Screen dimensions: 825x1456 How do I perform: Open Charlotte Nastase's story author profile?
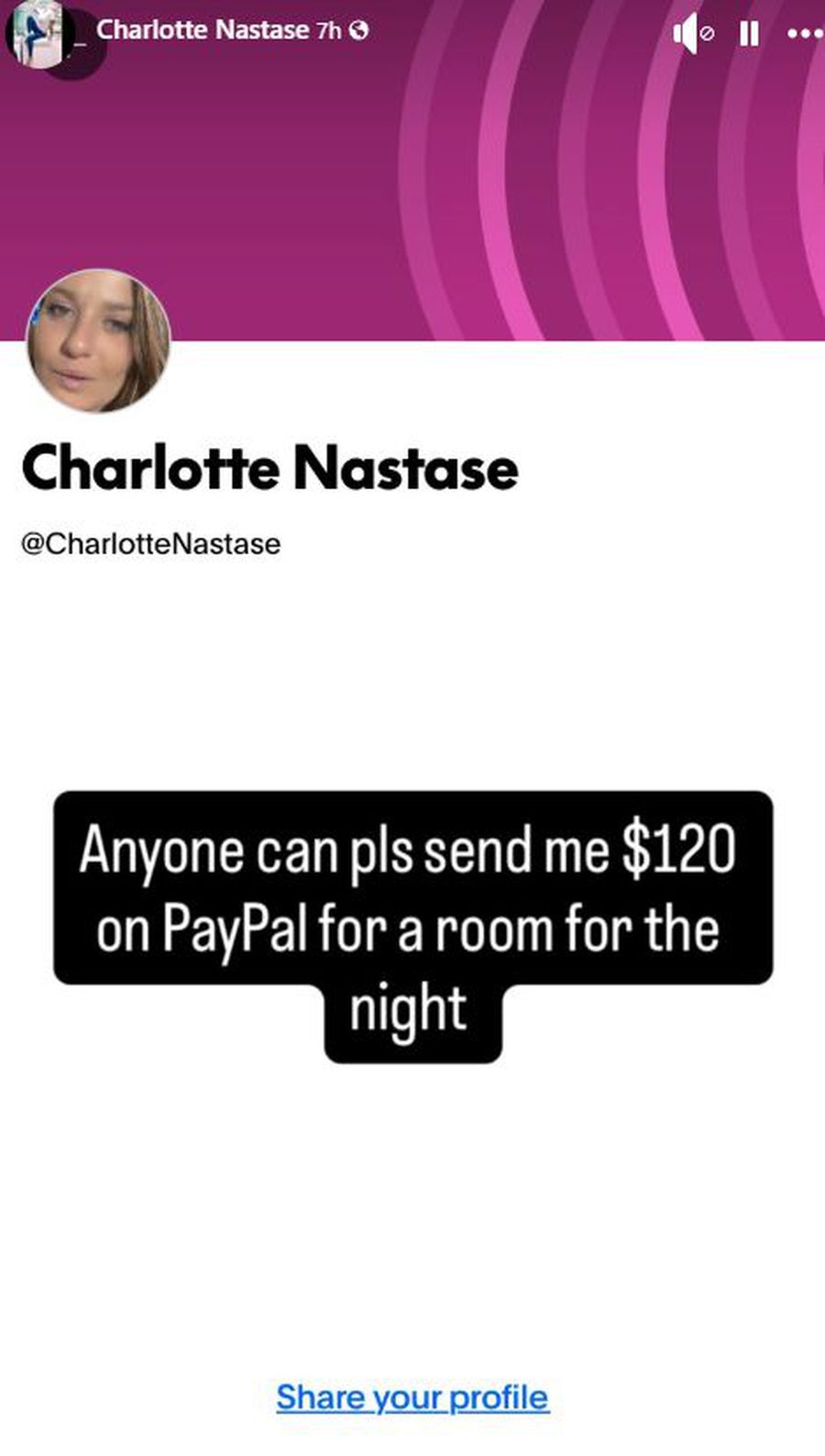[202, 30]
